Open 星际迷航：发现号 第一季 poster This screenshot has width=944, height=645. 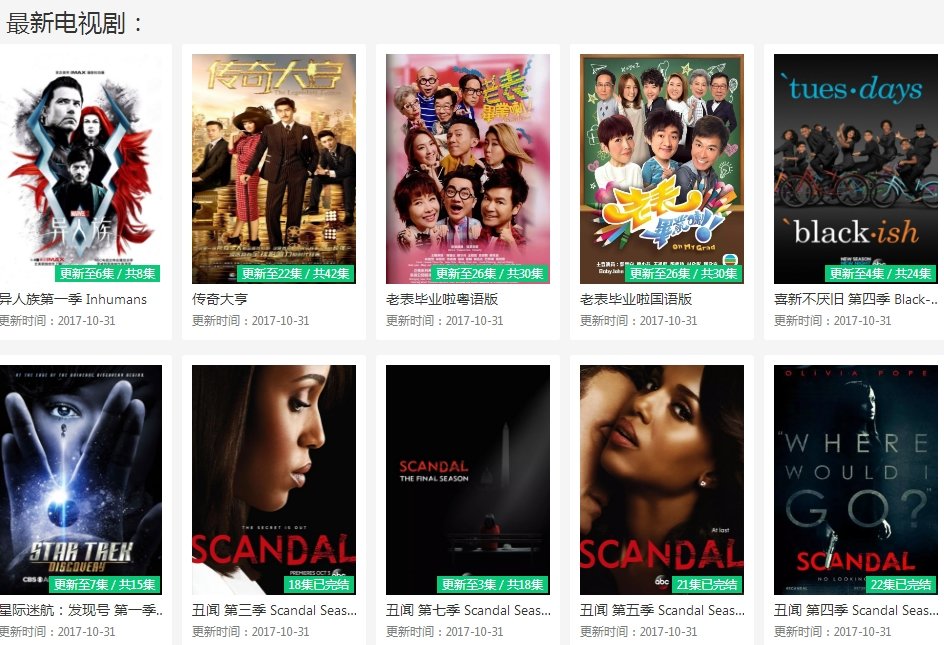(80, 480)
